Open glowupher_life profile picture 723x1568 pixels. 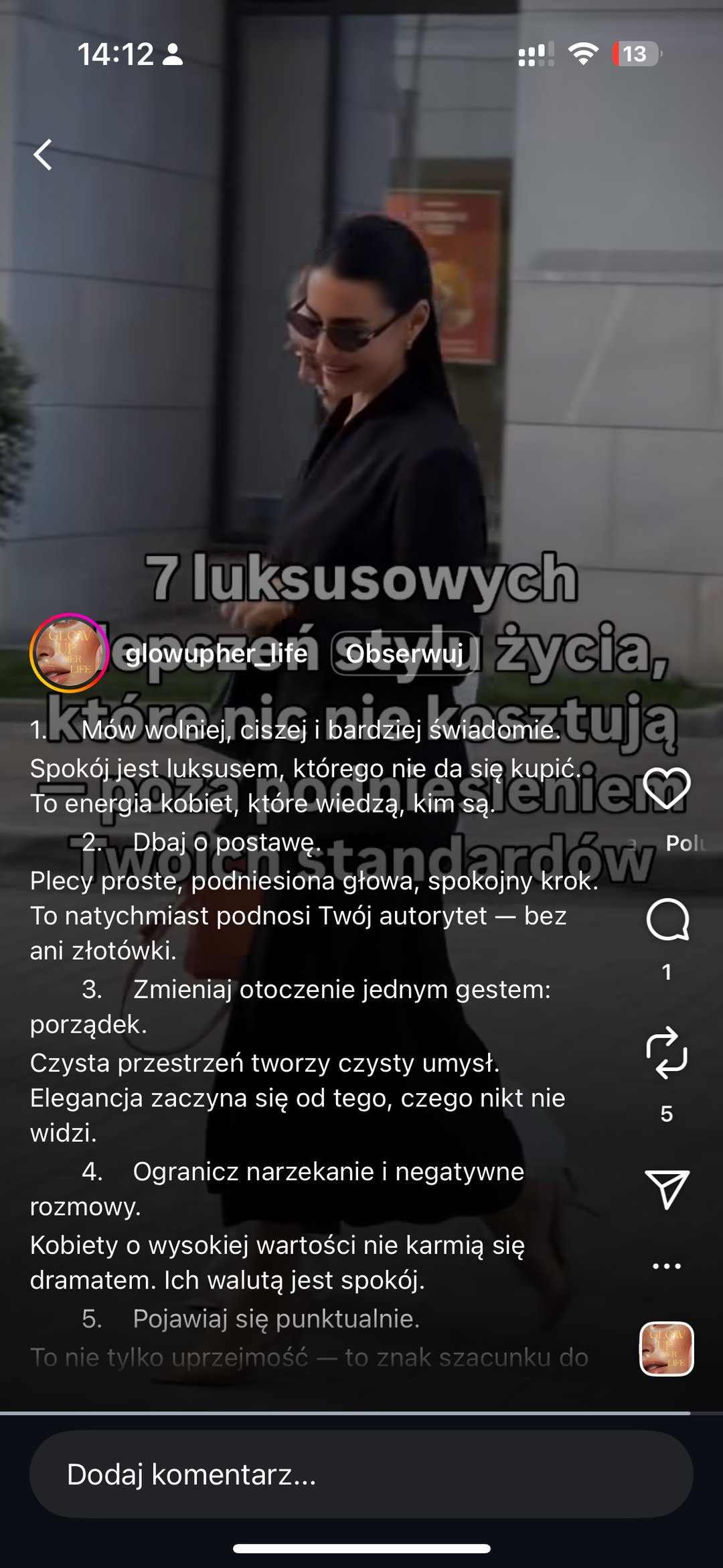[x=68, y=653]
